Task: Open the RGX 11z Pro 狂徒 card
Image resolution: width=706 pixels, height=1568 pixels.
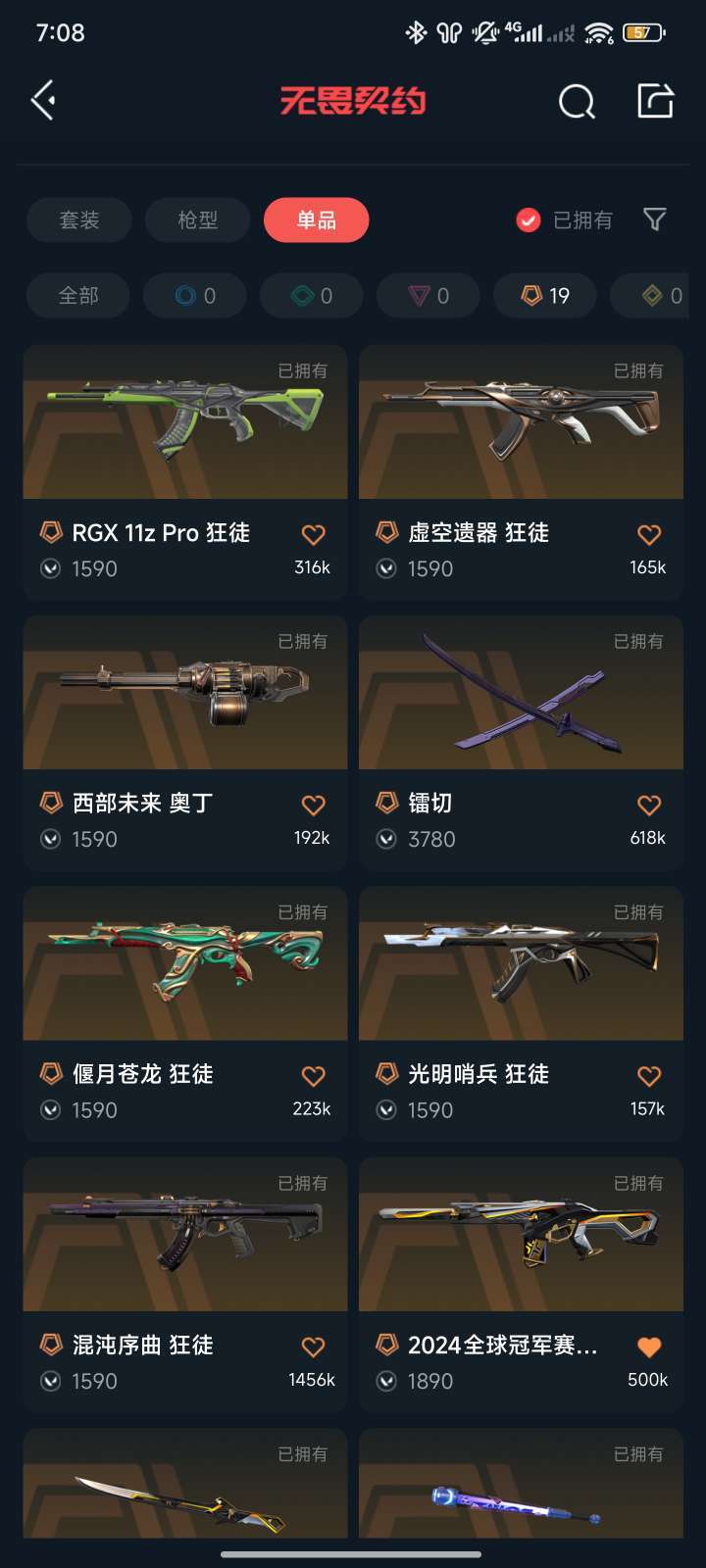Action: pyautogui.click(x=185, y=472)
